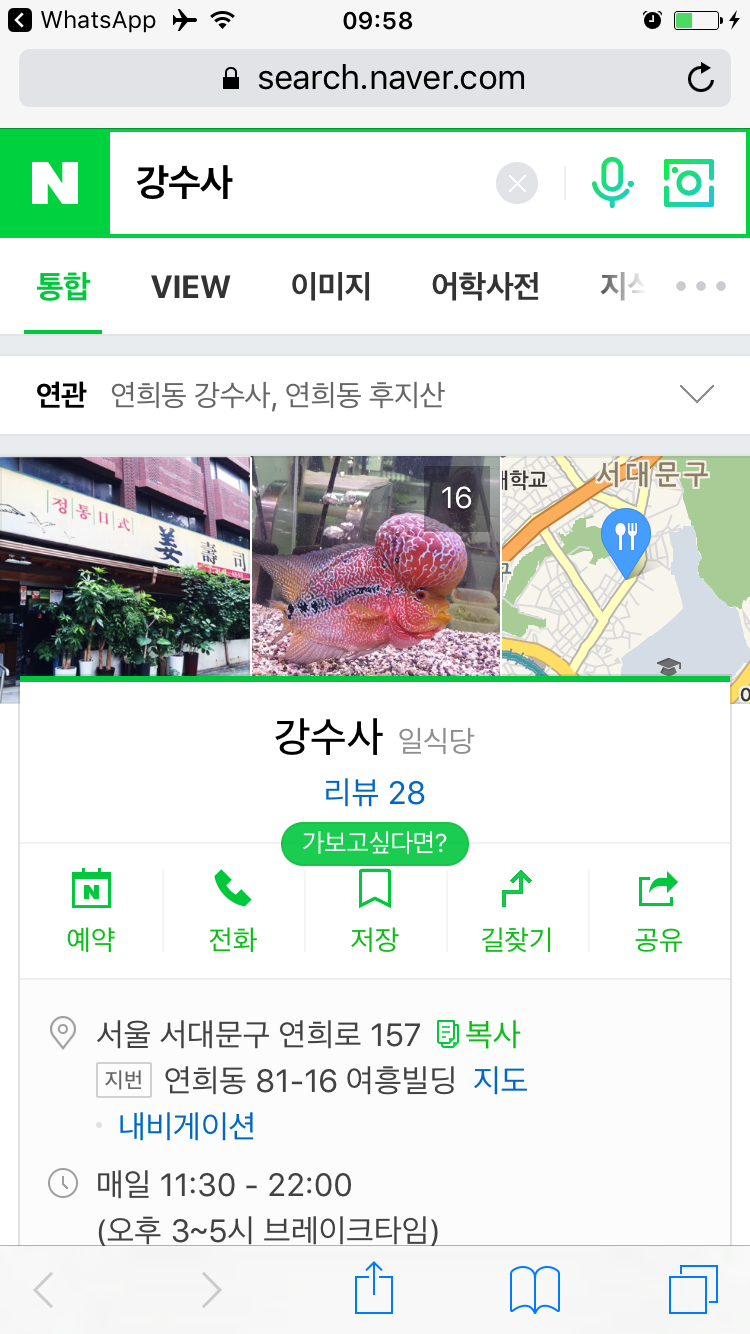Image resolution: width=750 pixels, height=1334 pixels.
Task: Save the place with 저장
Action: click(x=374, y=910)
